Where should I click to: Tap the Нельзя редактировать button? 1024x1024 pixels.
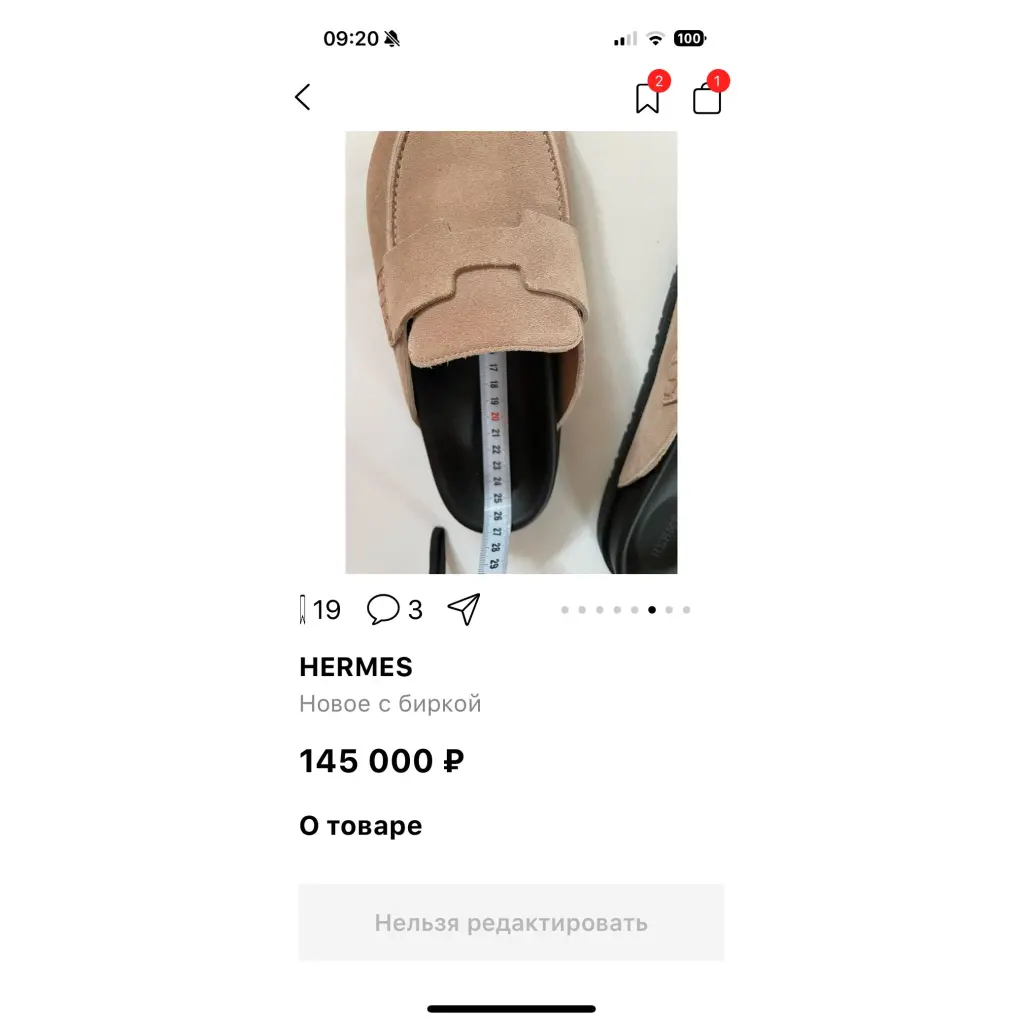click(x=511, y=922)
